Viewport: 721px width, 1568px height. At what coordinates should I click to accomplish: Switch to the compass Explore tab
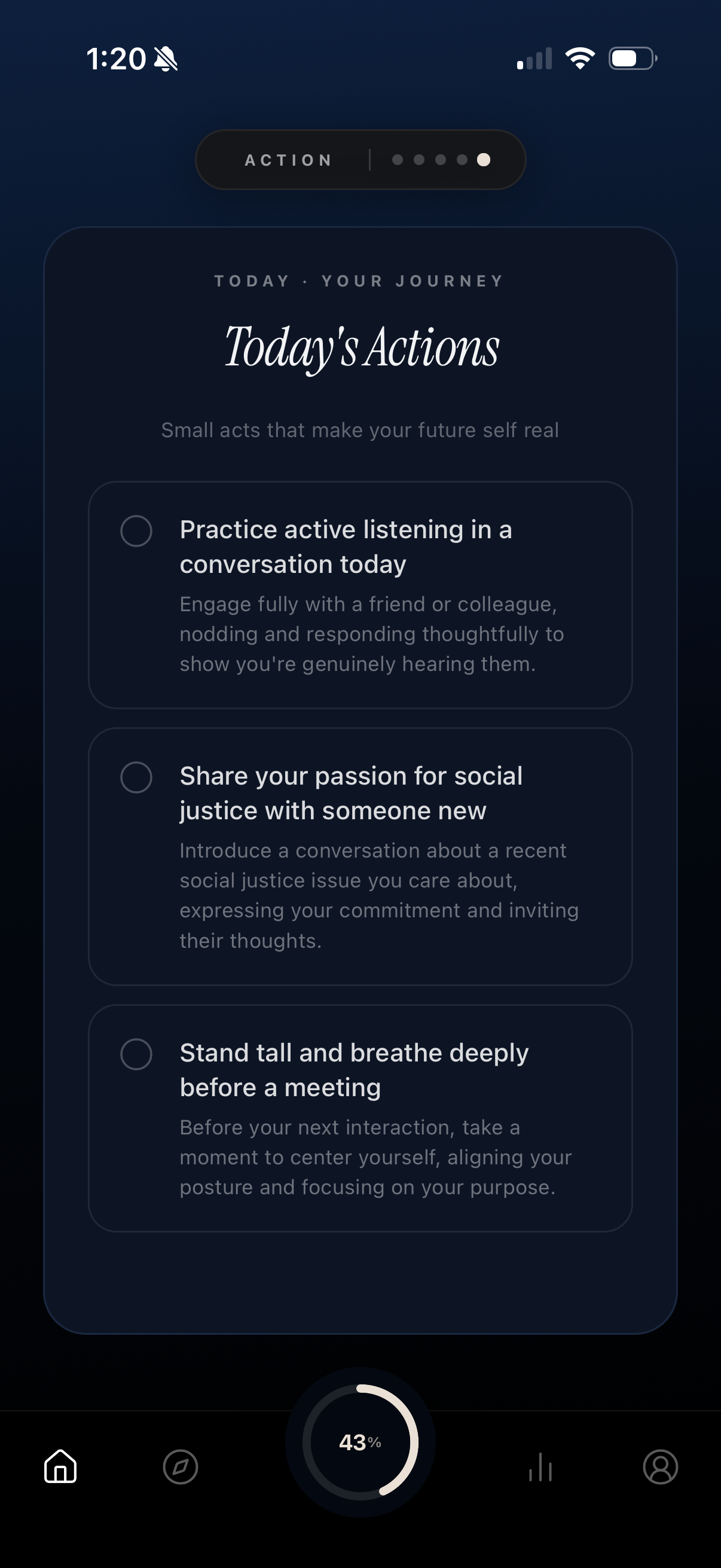[x=181, y=1467]
